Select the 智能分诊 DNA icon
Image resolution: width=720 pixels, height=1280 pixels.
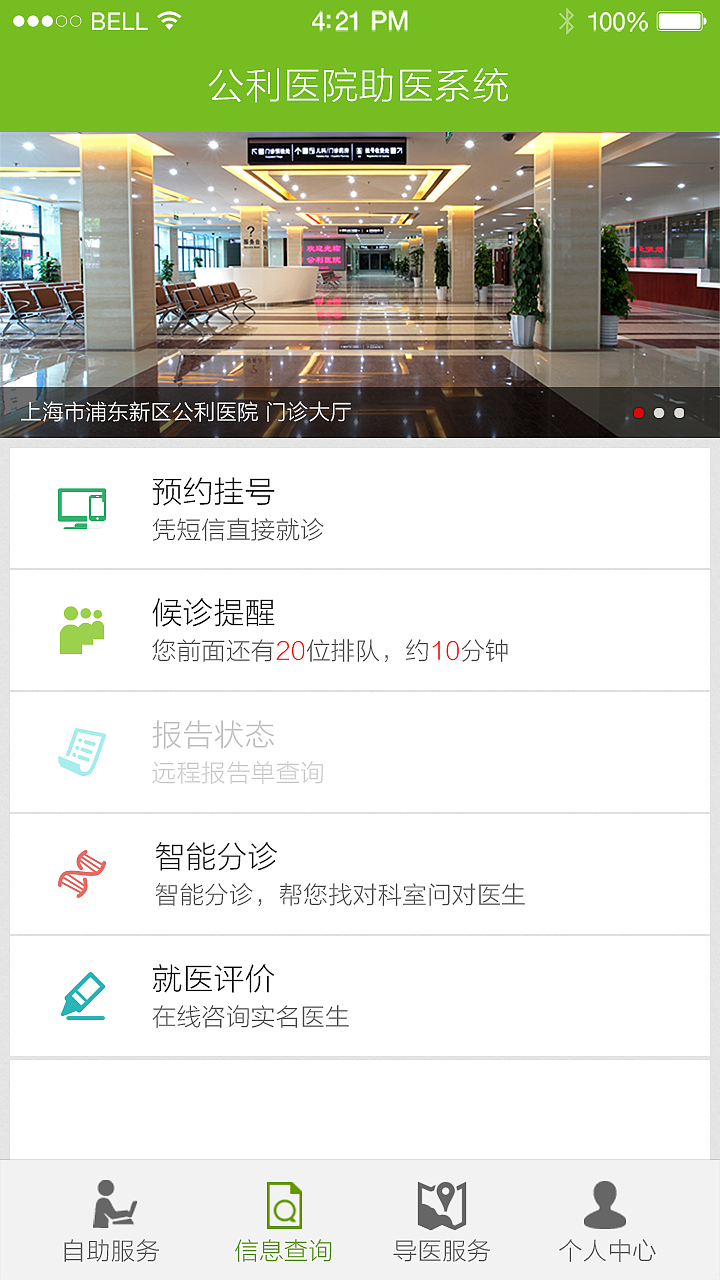point(82,875)
